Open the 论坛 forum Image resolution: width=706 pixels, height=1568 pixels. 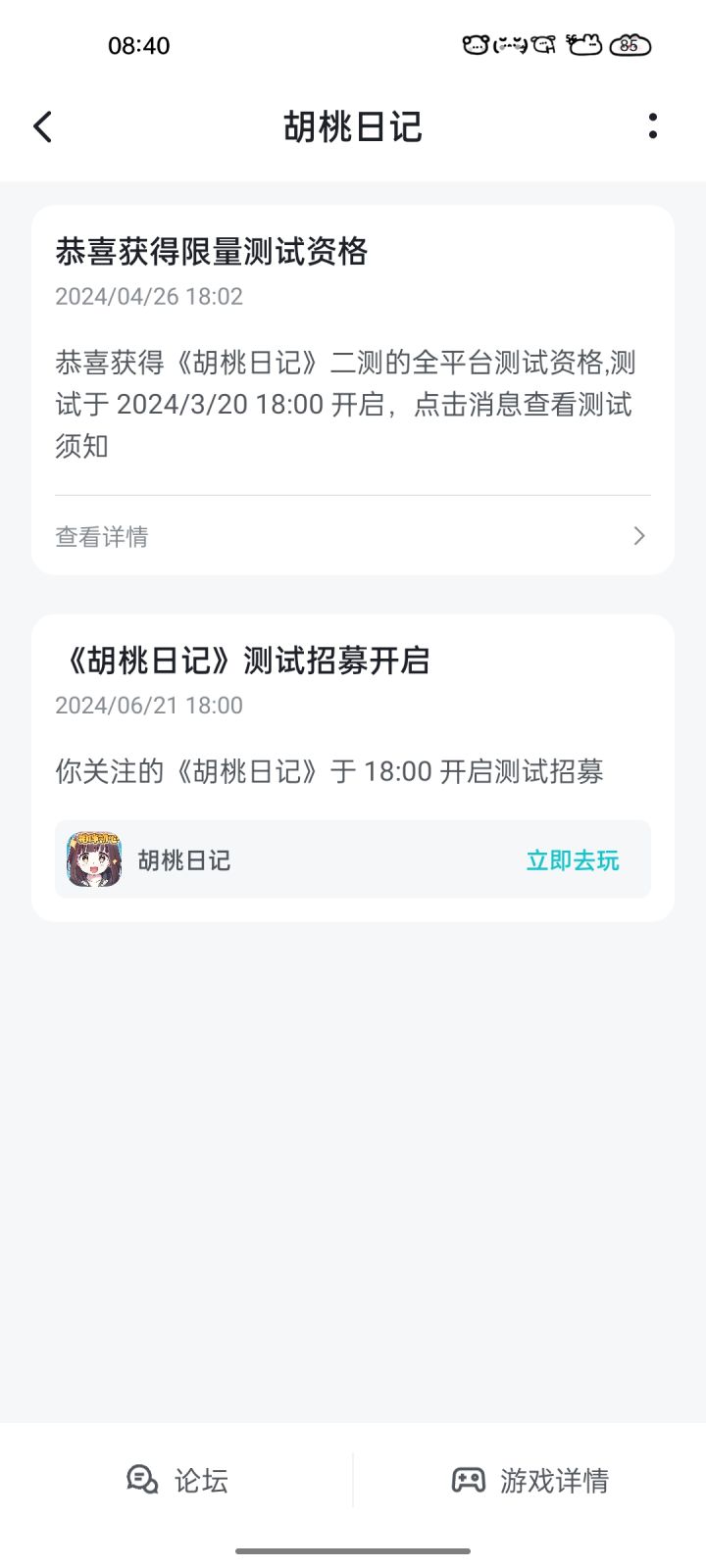(177, 1480)
